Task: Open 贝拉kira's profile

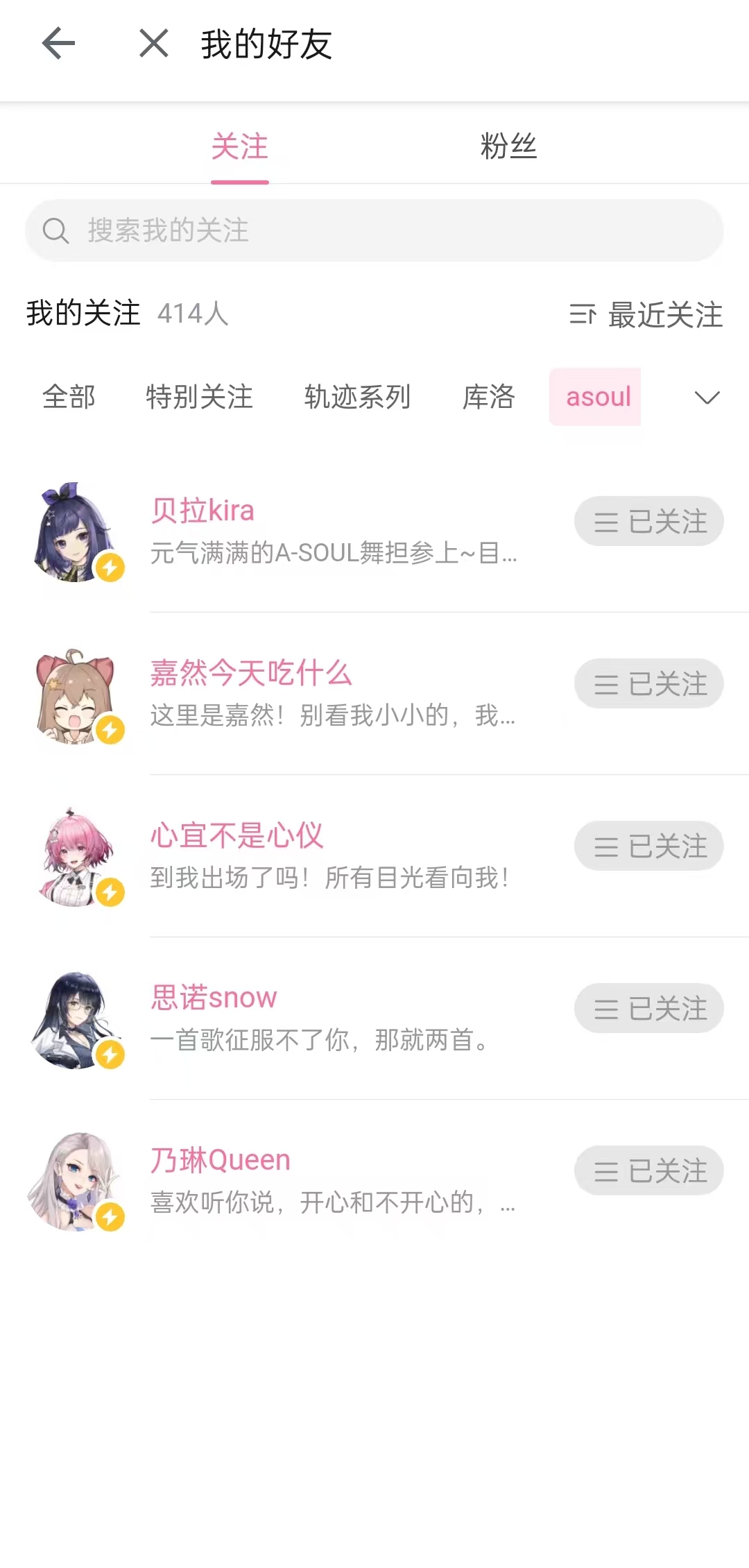Action: pyautogui.click(x=203, y=511)
